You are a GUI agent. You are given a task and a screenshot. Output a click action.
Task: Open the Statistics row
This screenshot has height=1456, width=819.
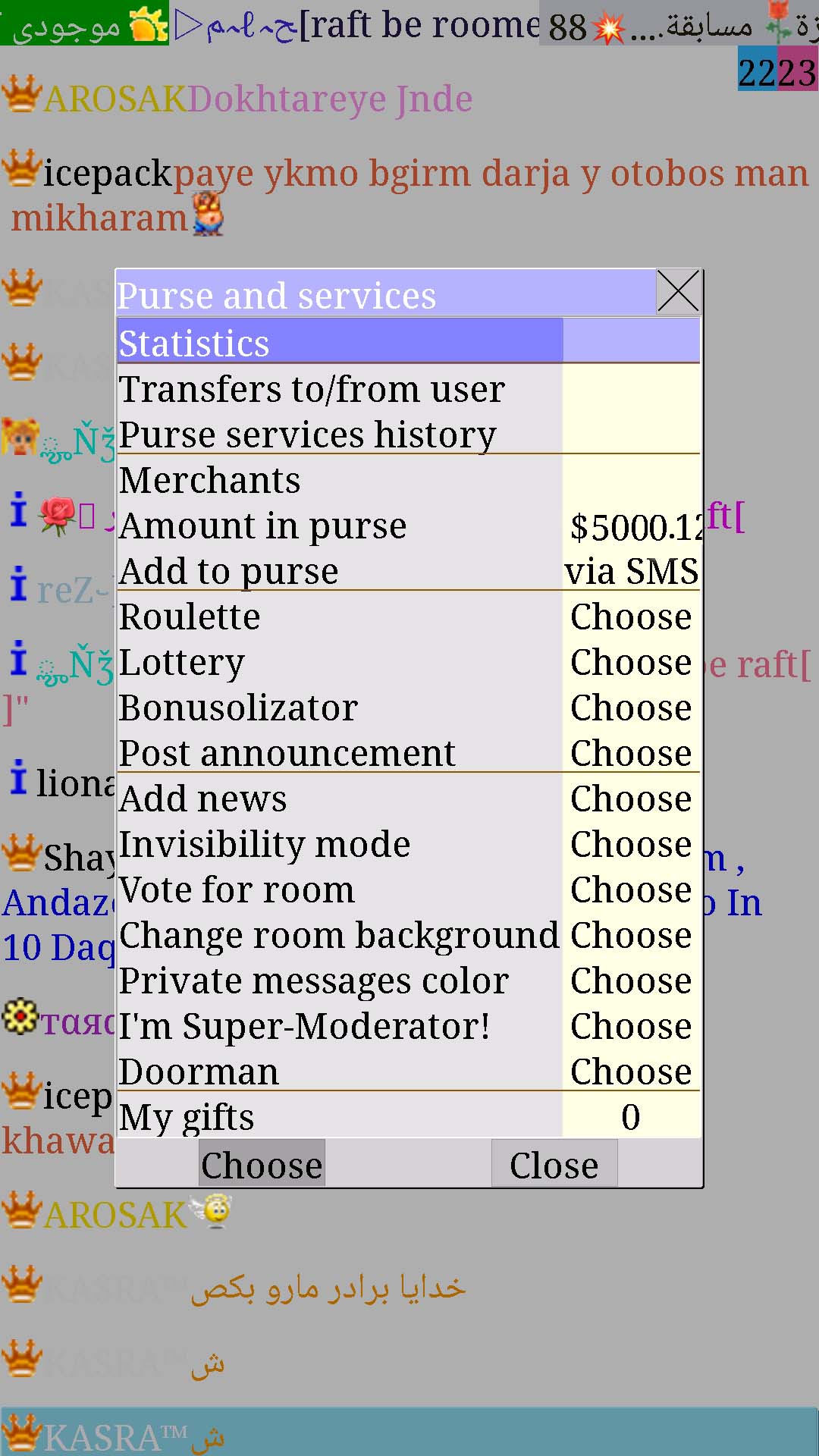[x=409, y=340]
